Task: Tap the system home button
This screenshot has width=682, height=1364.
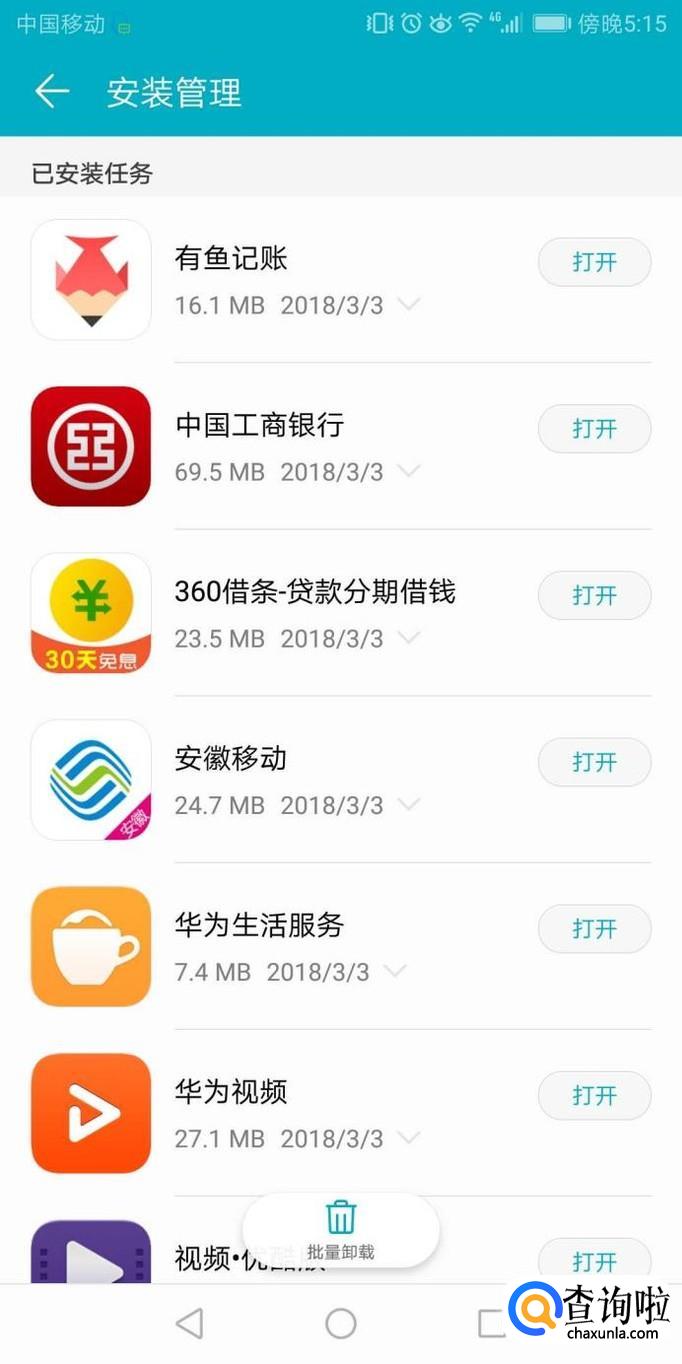Action: 341,1323
